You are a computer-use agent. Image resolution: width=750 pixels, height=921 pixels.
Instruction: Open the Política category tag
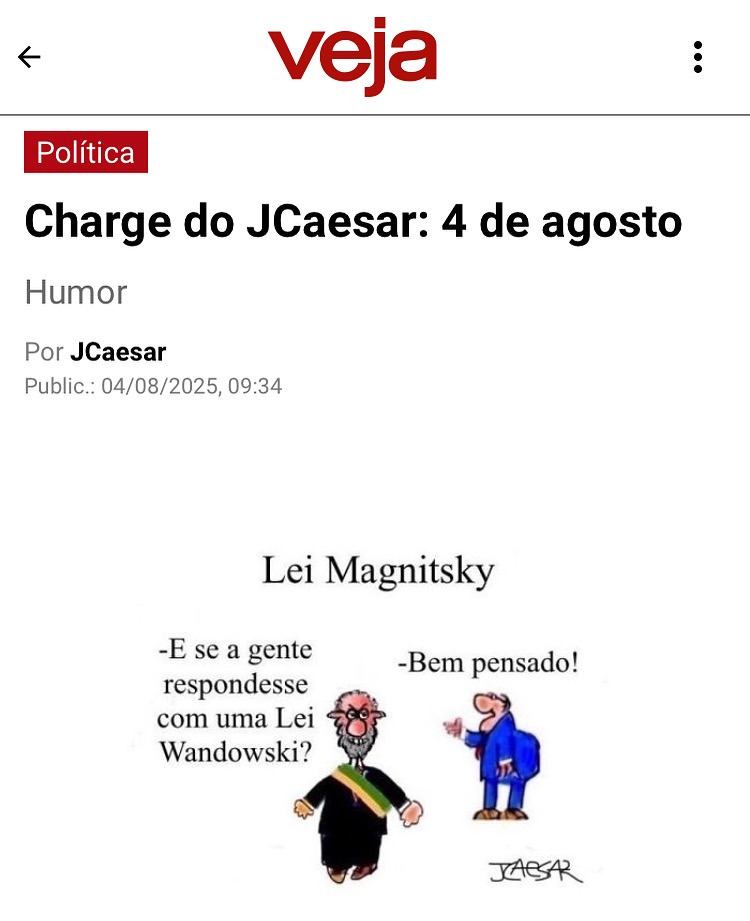(x=86, y=152)
